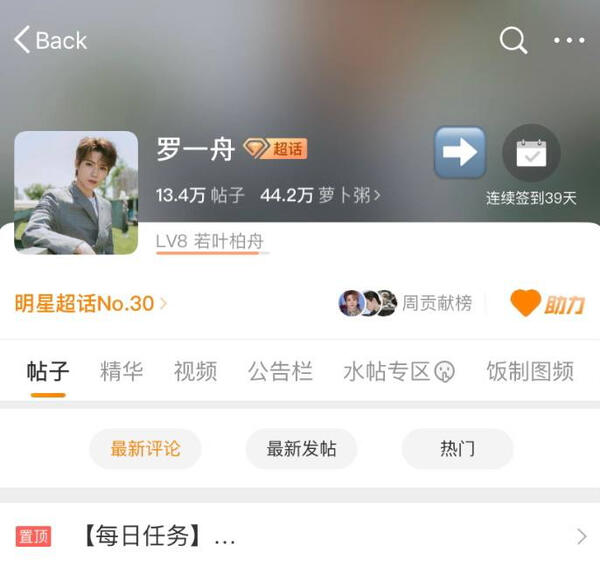Open the 罗一舟 super topic avatar
The width and height of the screenshot is (600, 566).
pyautogui.click(x=76, y=192)
